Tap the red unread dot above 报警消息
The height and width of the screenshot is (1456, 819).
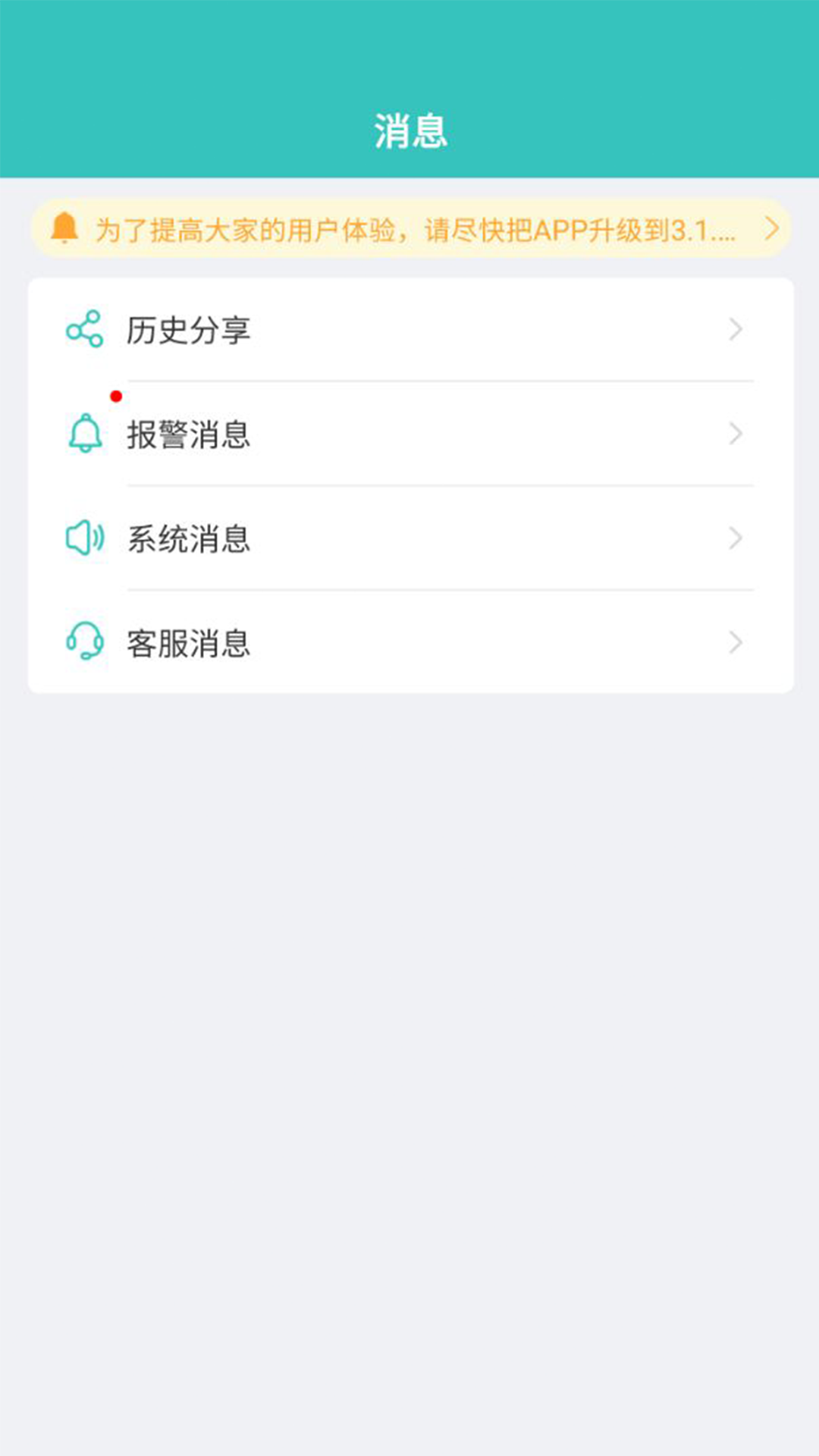pos(116,395)
